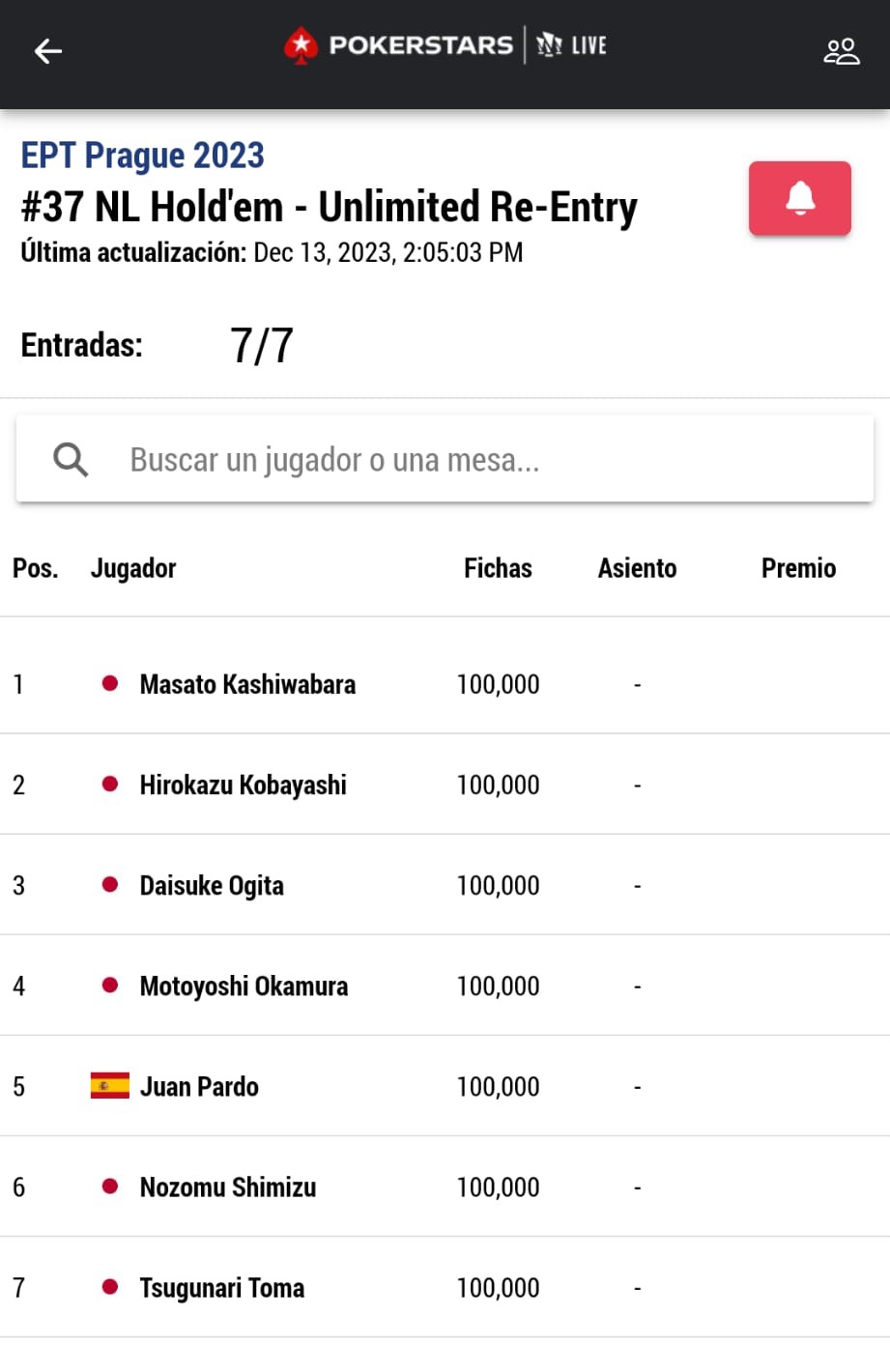
Task: Open Masato Kashiwabara's player row
Action: click(x=247, y=684)
